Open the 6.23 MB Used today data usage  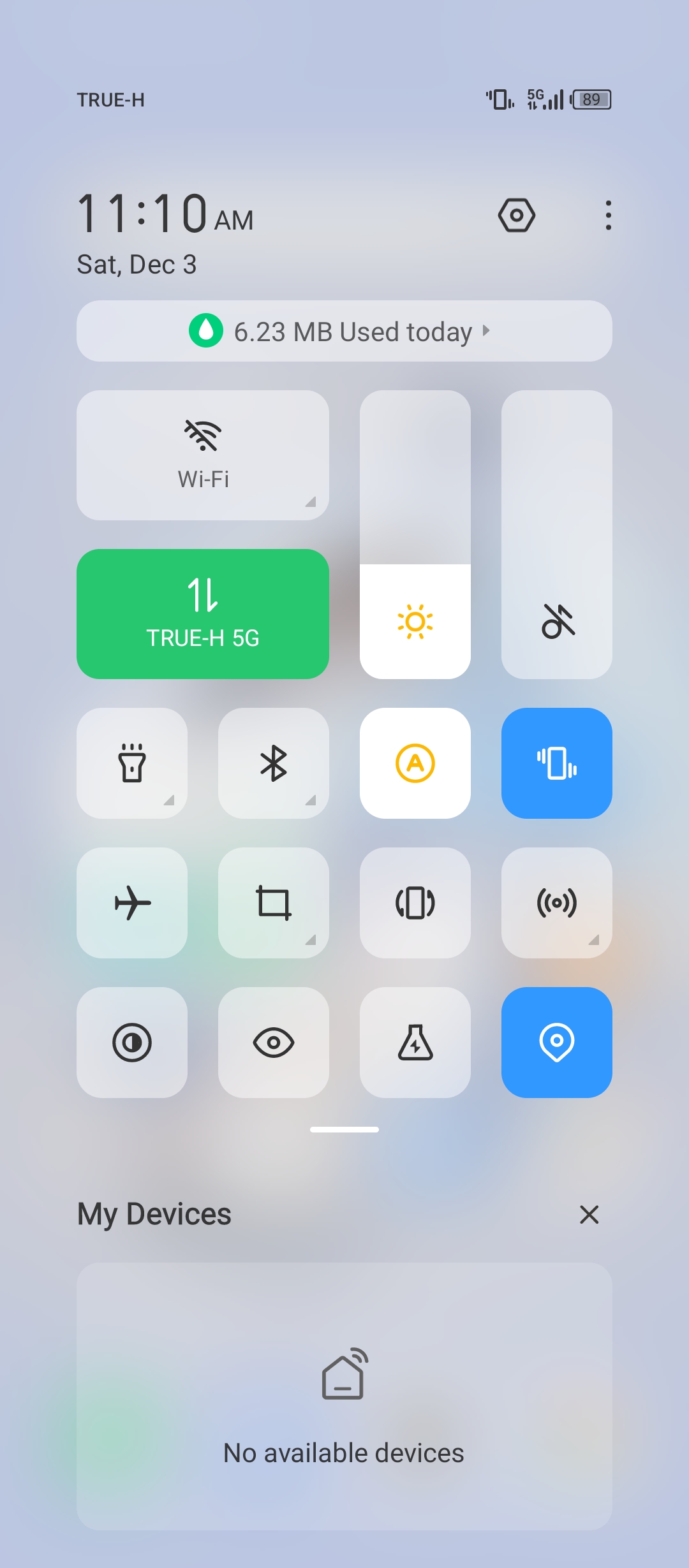click(x=344, y=331)
